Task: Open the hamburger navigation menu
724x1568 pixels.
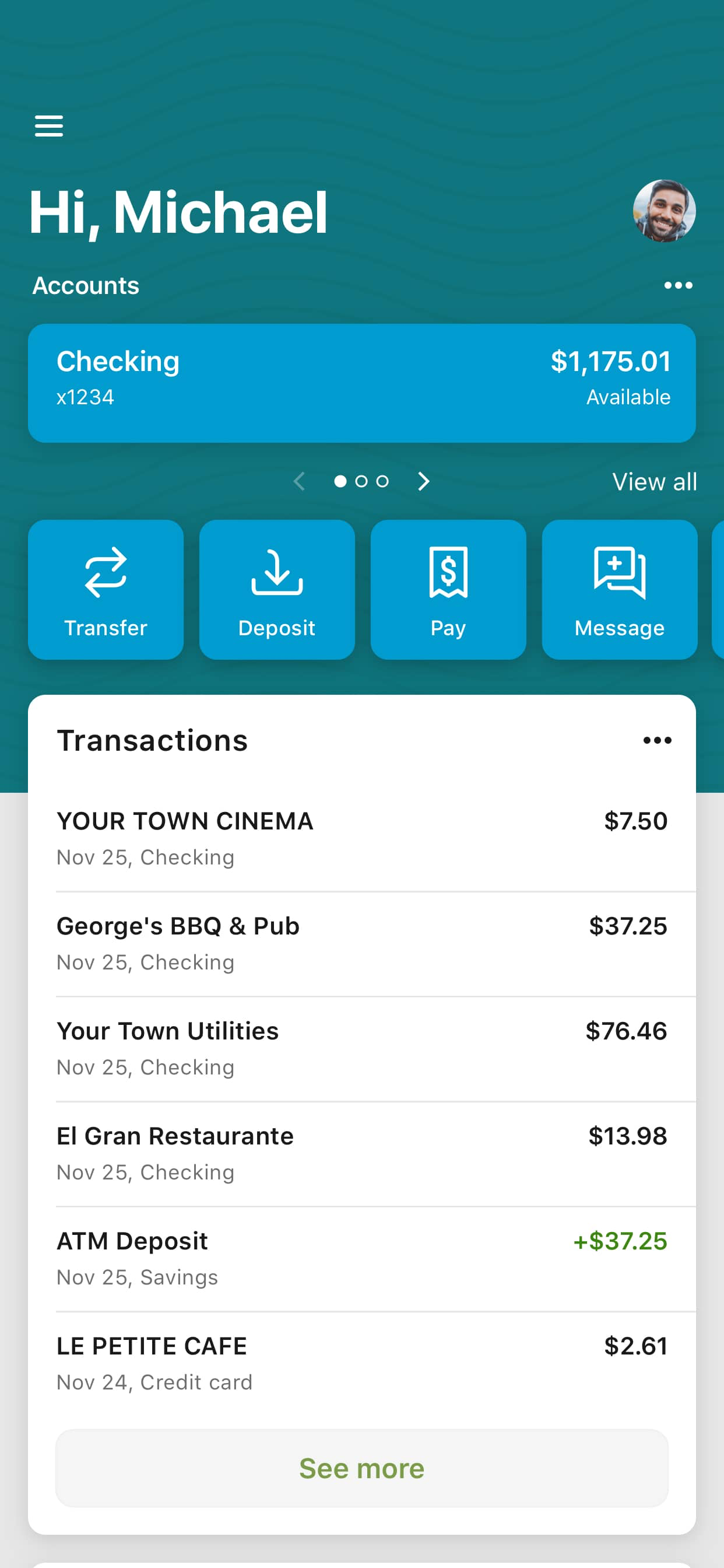Action: (x=50, y=126)
